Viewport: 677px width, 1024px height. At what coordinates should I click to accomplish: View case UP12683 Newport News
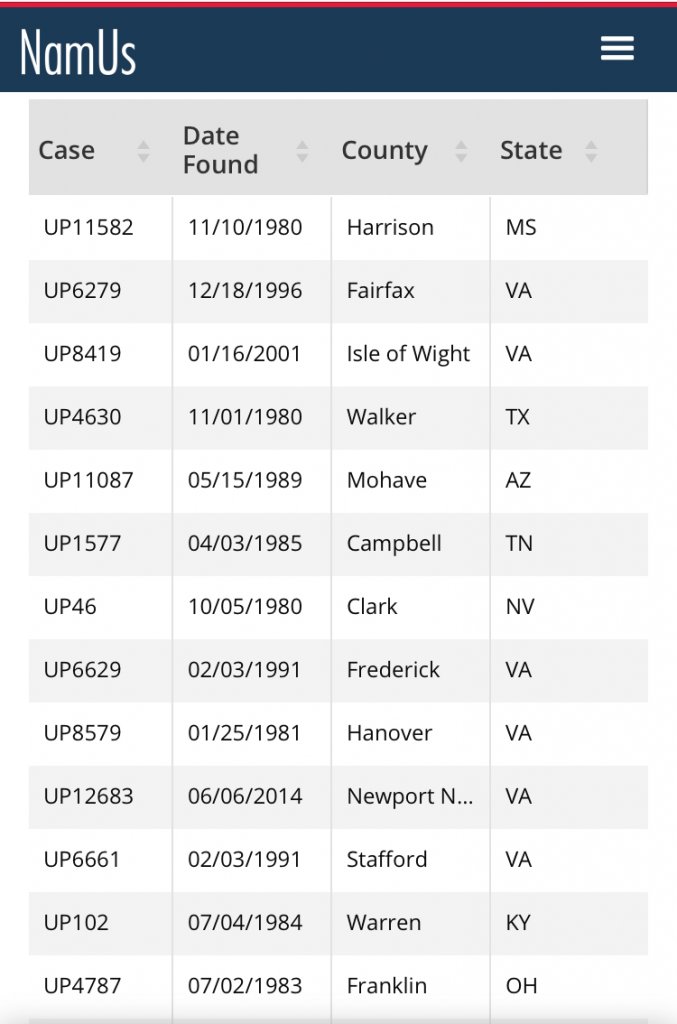(x=88, y=797)
